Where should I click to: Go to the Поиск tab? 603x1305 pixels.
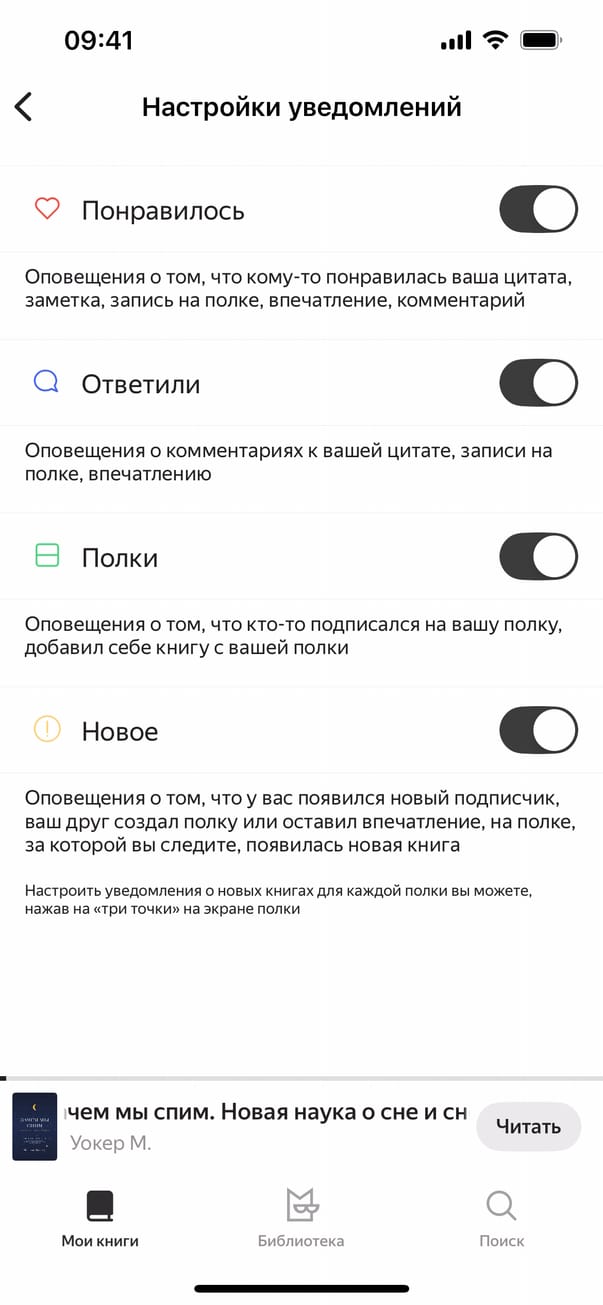tap(501, 1218)
